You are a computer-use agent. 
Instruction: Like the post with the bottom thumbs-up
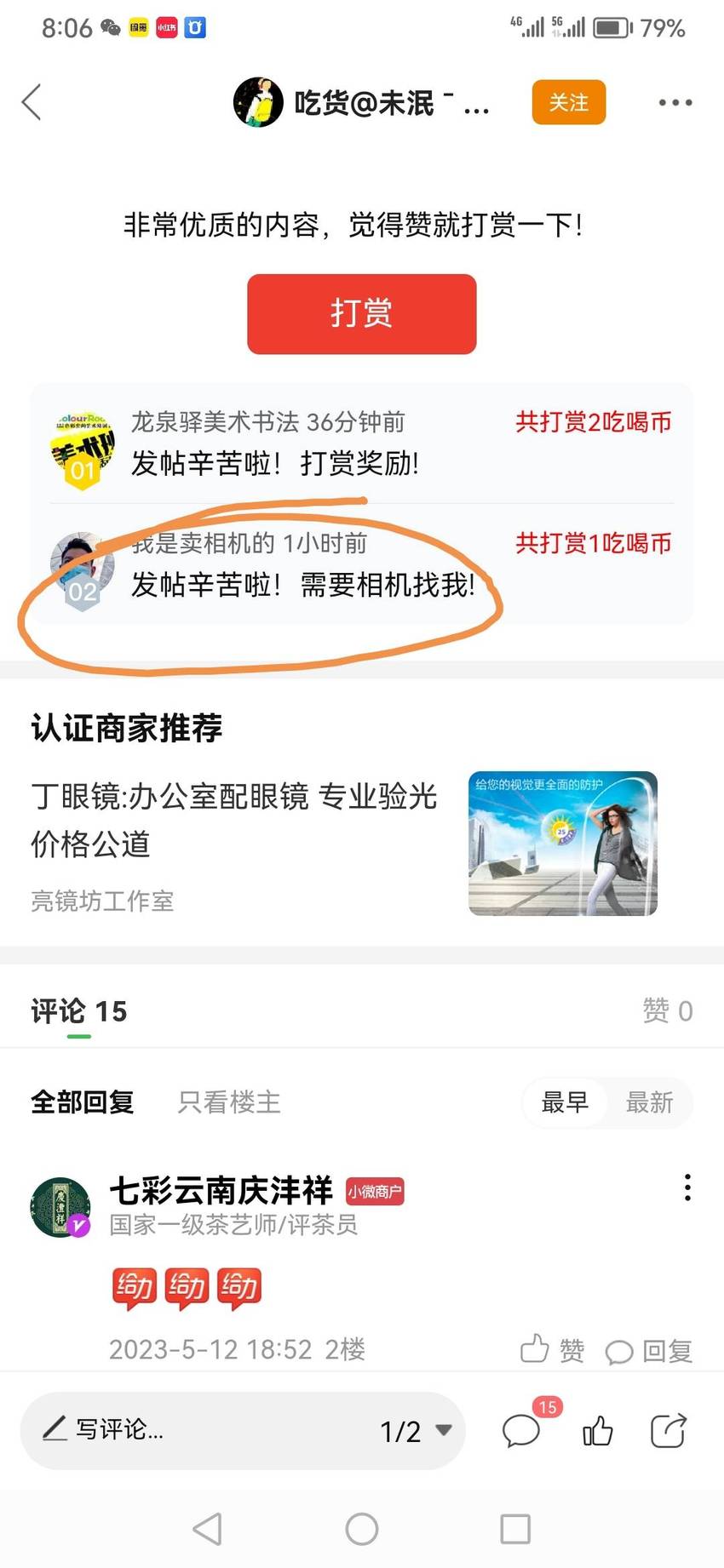[597, 1431]
